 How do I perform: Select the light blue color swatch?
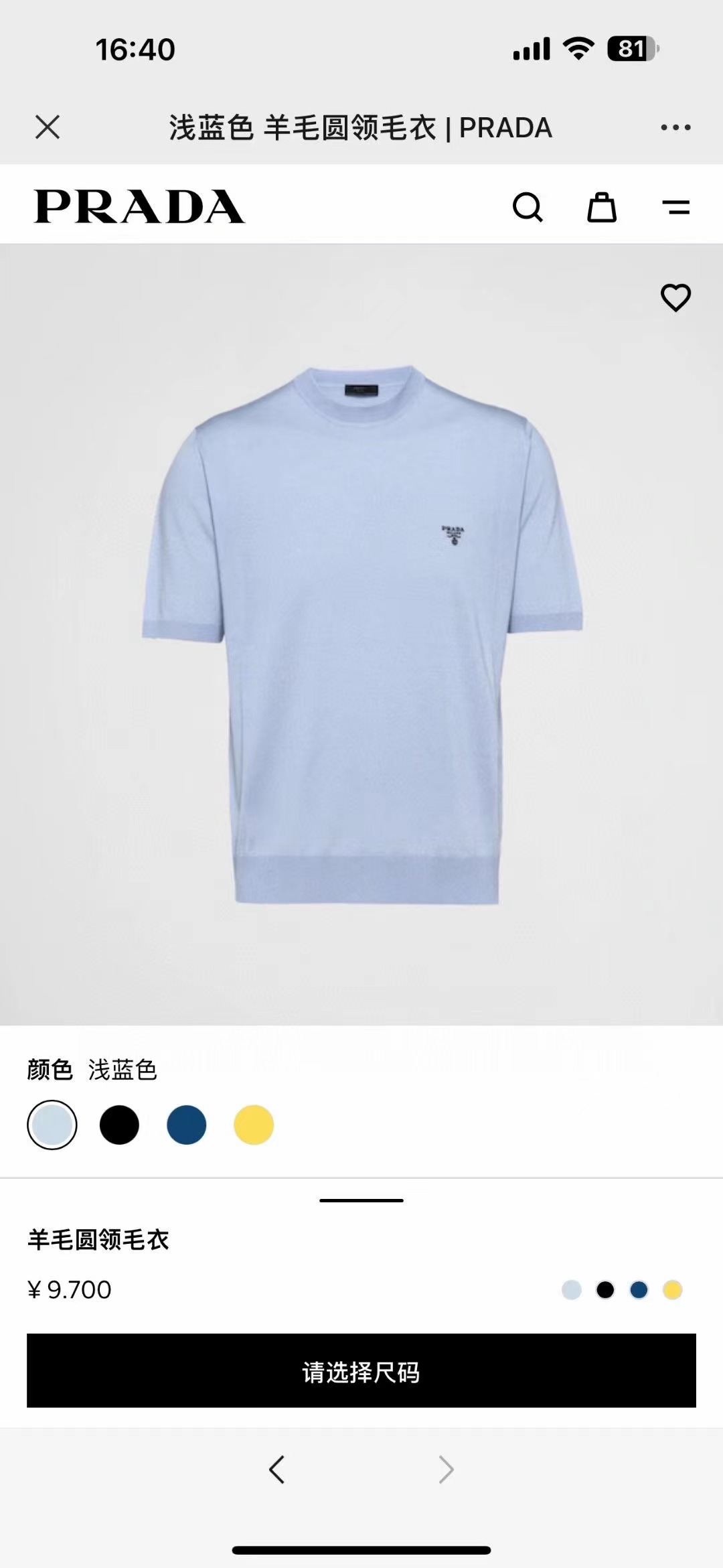pyautogui.click(x=52, y=1125)
